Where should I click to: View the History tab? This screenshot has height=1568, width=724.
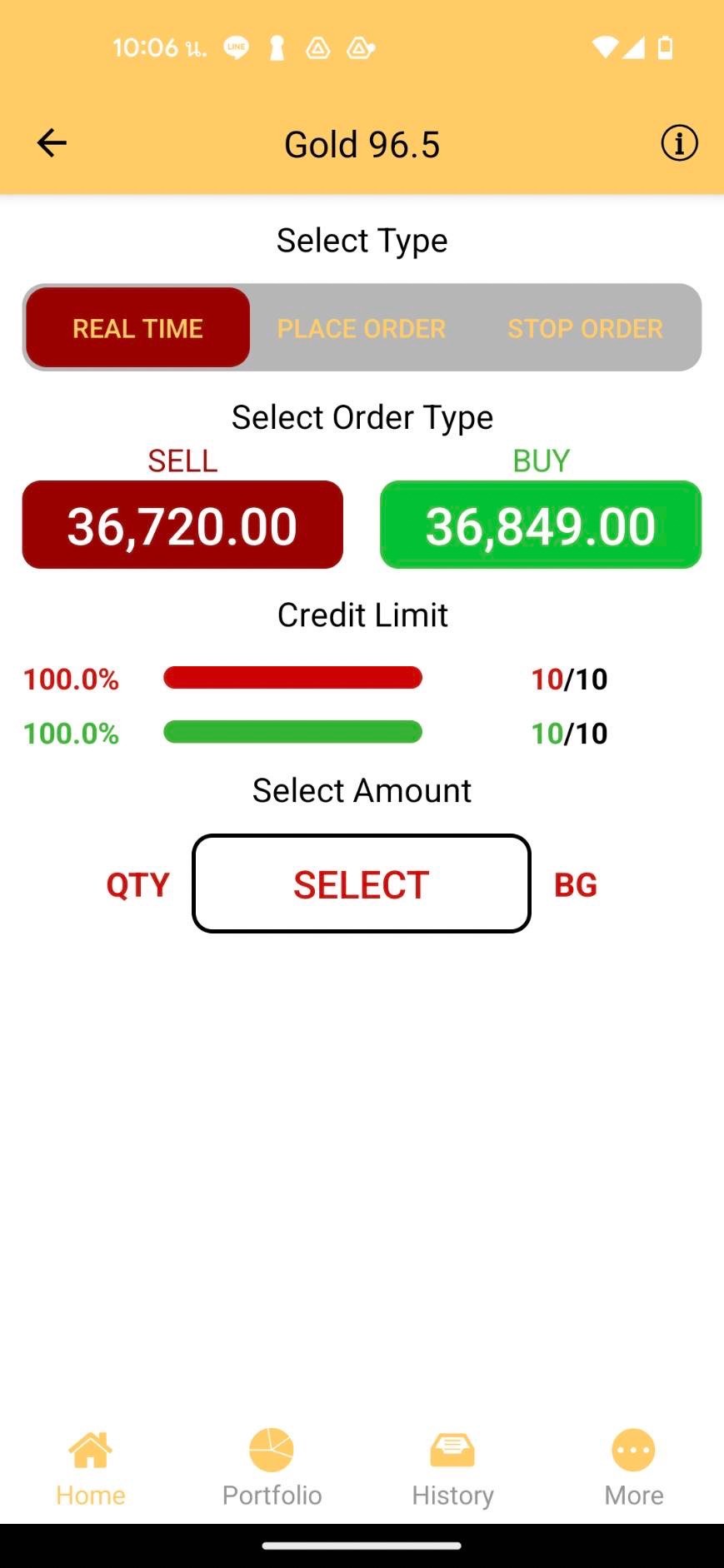click(452, 1468)
